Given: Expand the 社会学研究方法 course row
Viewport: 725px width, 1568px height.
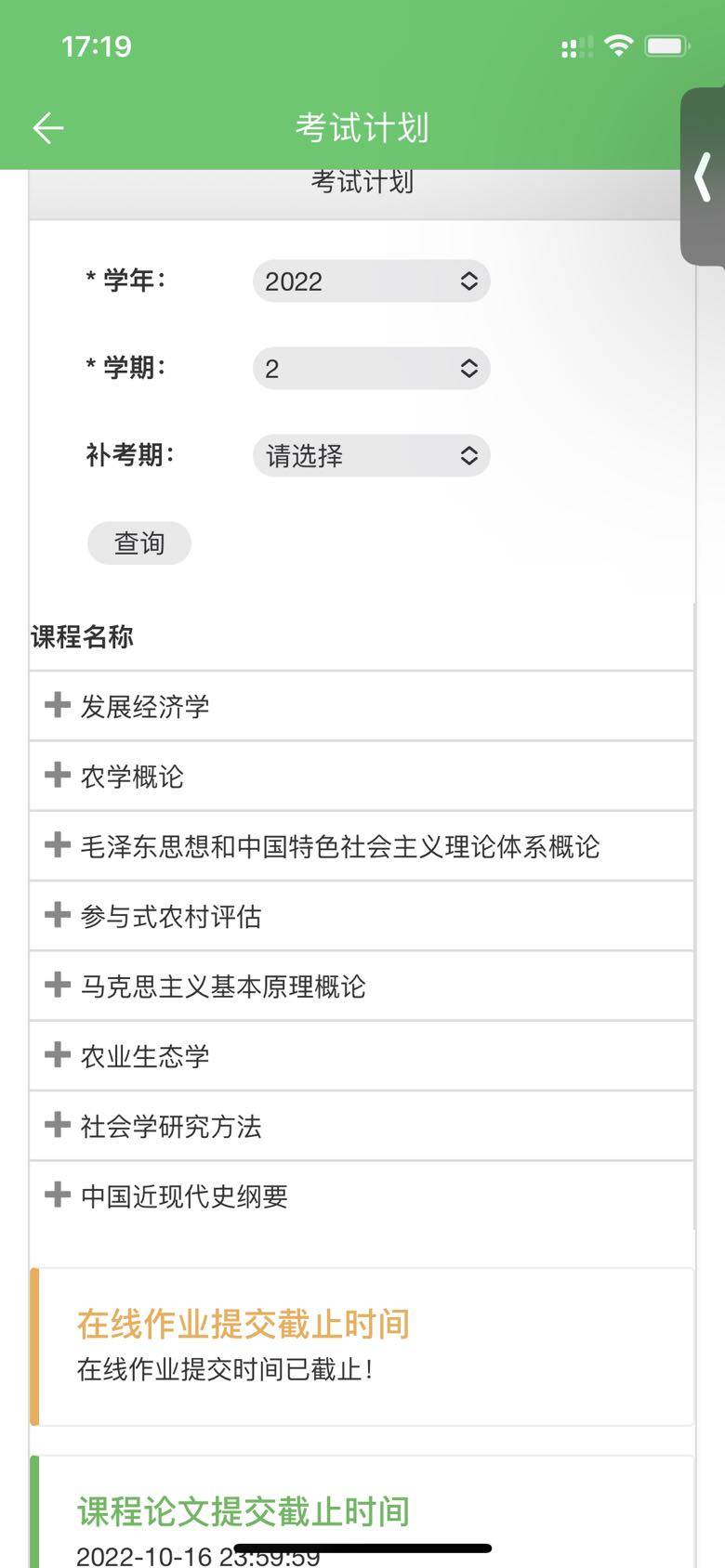Looking at the screenshot, I should (x=362, y=1127).
